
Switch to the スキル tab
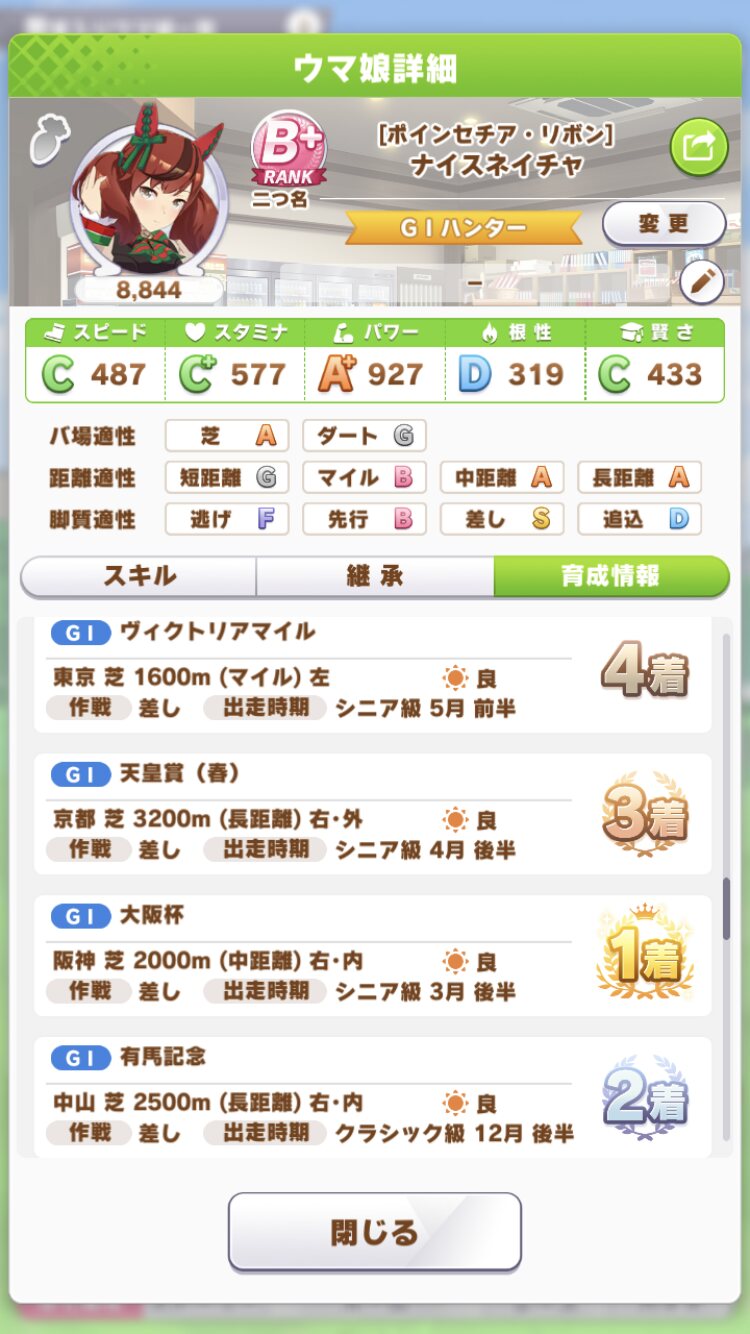[x=139, y=576]
